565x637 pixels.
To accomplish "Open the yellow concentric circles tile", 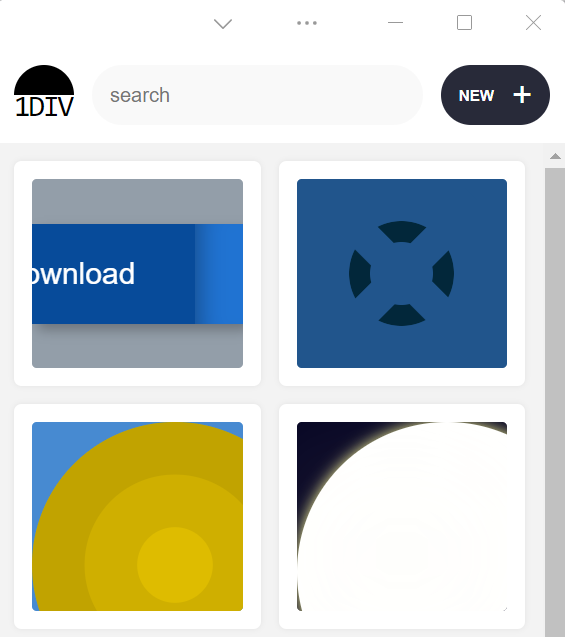I will click(x=137, y=516).
